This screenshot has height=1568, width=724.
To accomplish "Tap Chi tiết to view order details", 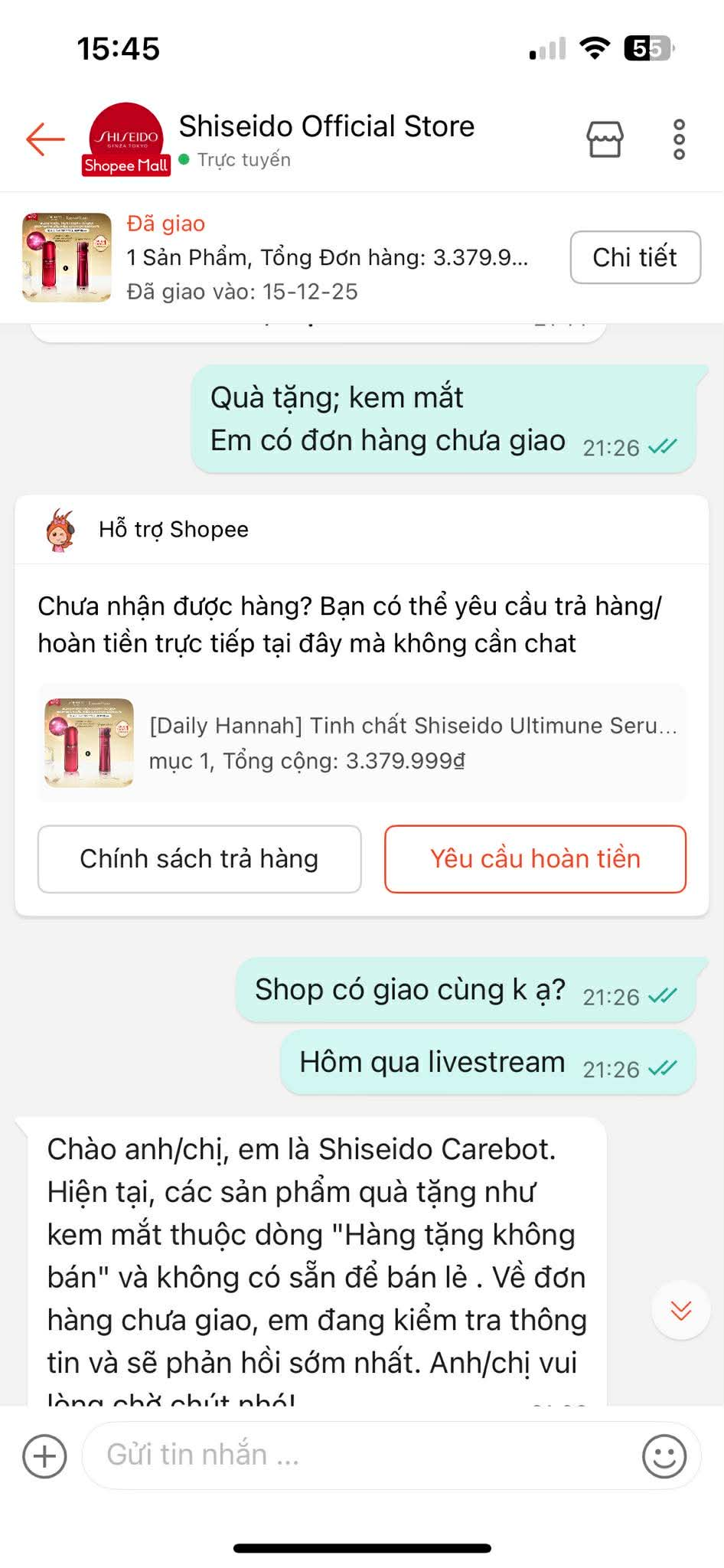I will click(634, 257).
